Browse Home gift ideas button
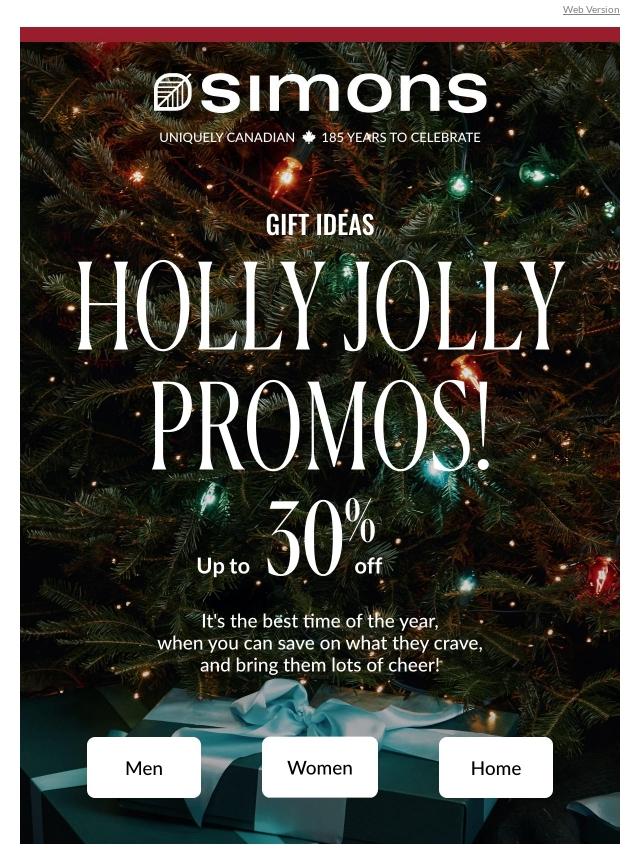 [496, 767]
